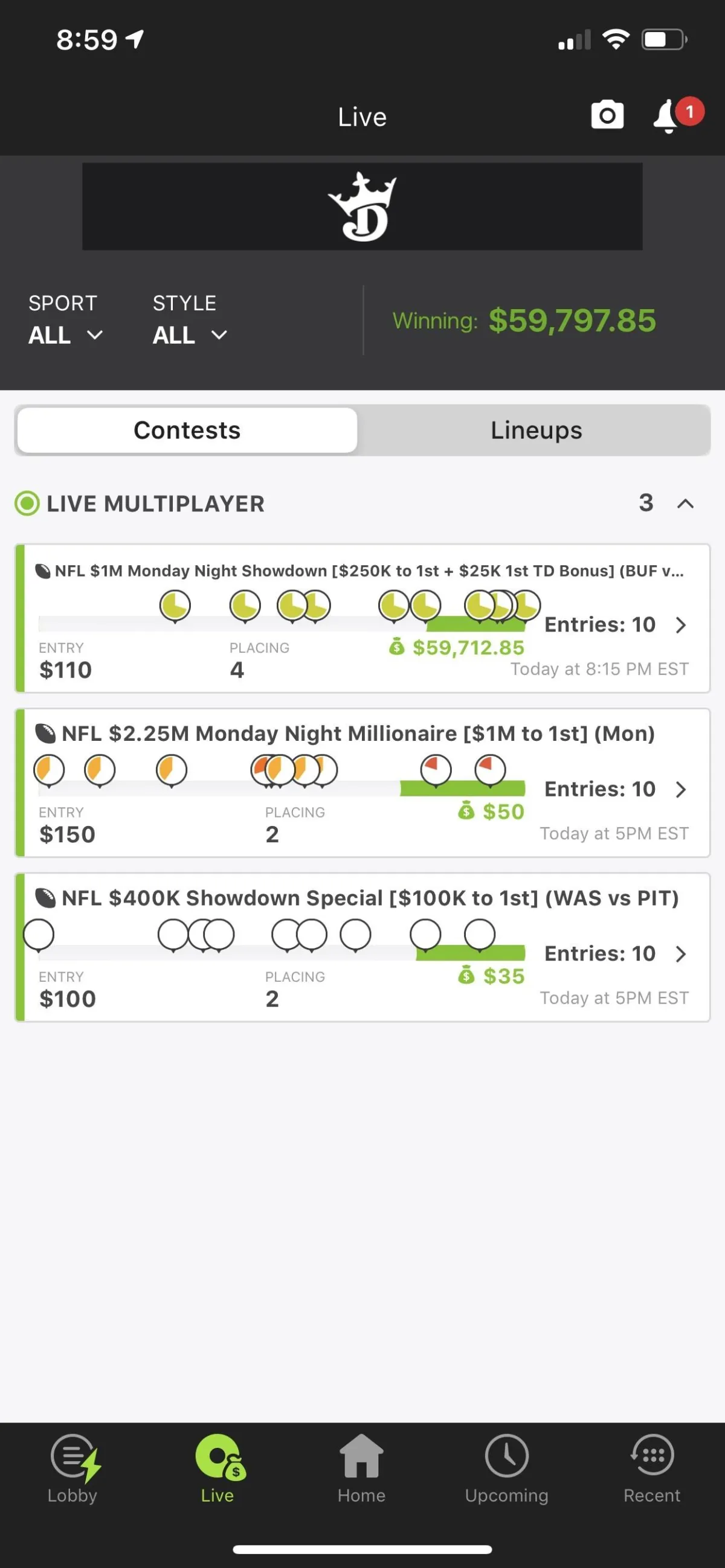Screen dimensions: 725x1568
Task: Select the Contests segment
Action: click(x=187, y=430)
